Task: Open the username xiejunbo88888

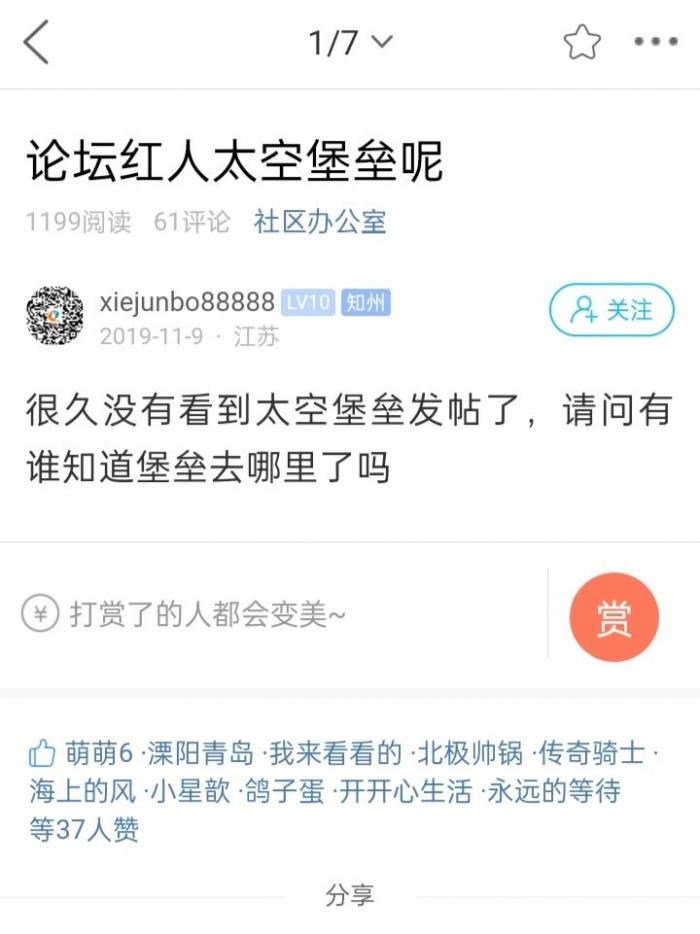Action: point(187,302)
